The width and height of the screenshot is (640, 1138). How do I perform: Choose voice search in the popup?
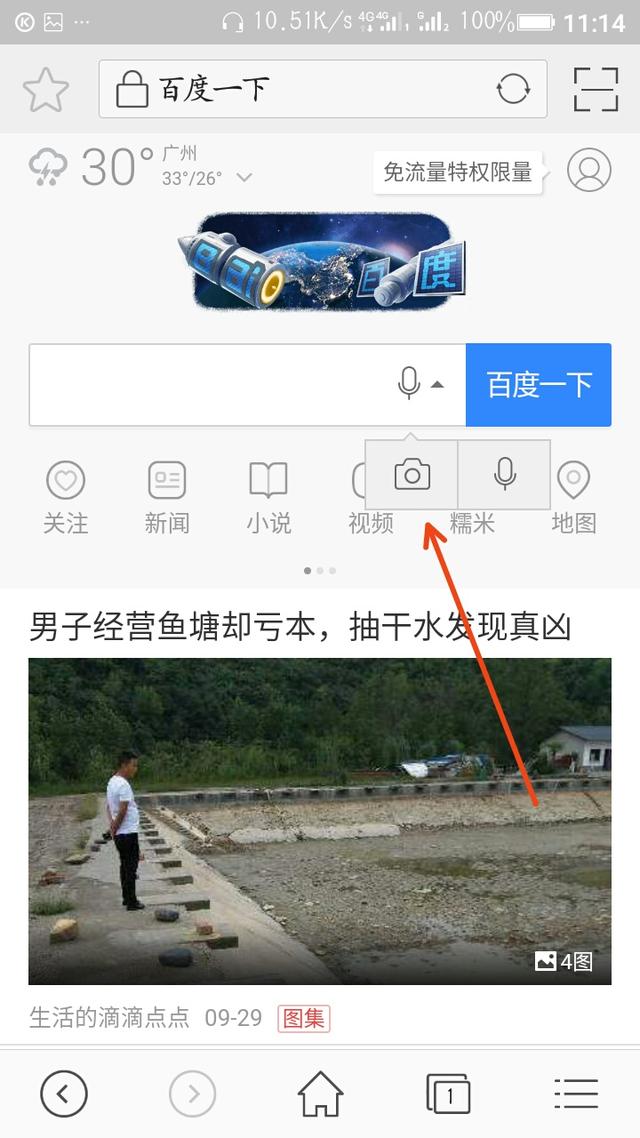point(505,475)
